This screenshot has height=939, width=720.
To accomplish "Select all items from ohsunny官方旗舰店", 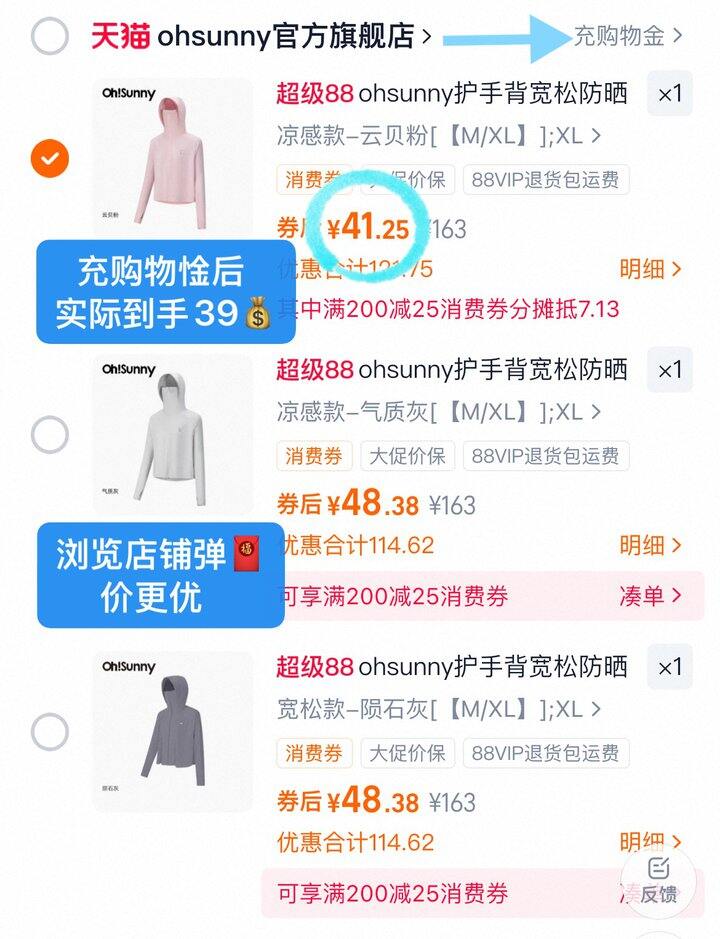I will click(49, 37).
